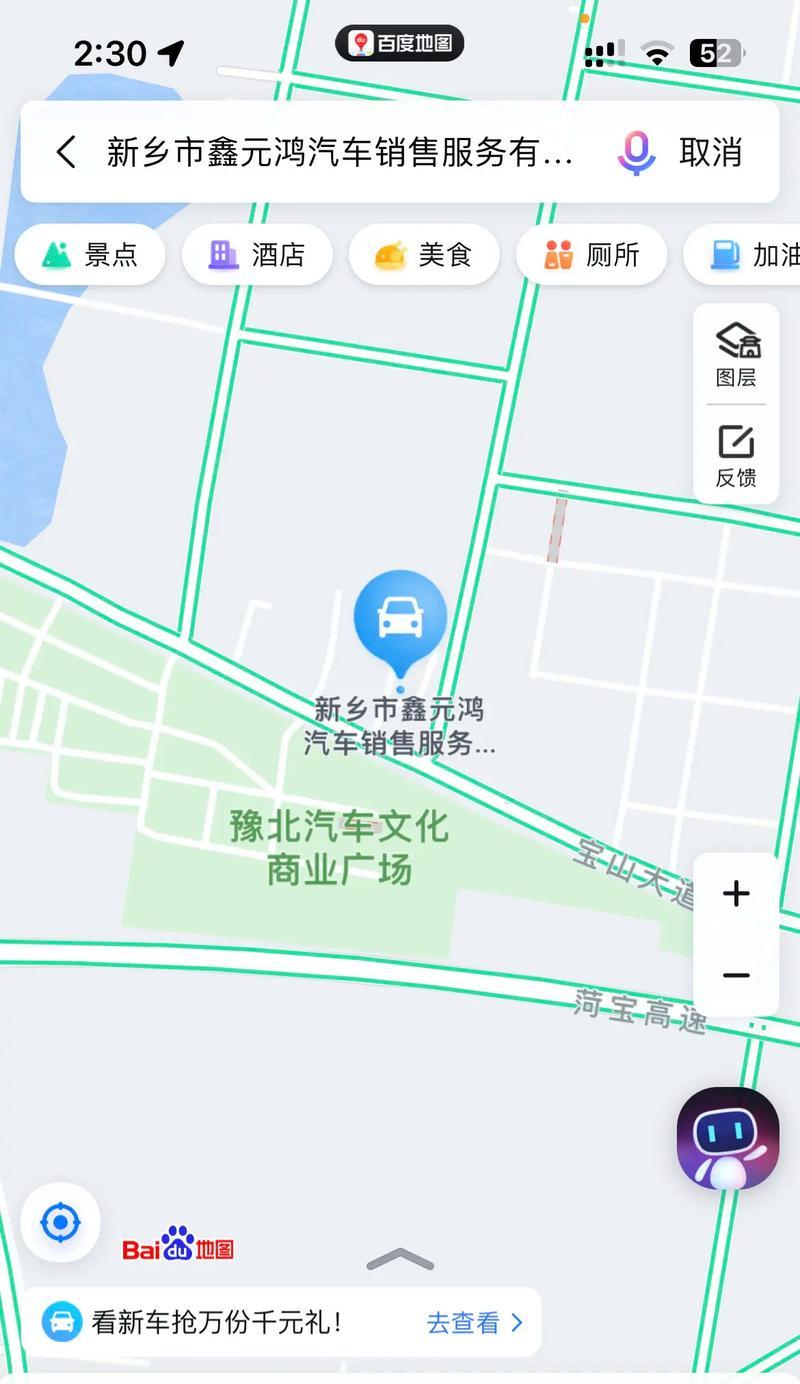Tap 去查看 on the new car banner
Viewport: 800px width, 1384px height.
[x=474, y=1323]
